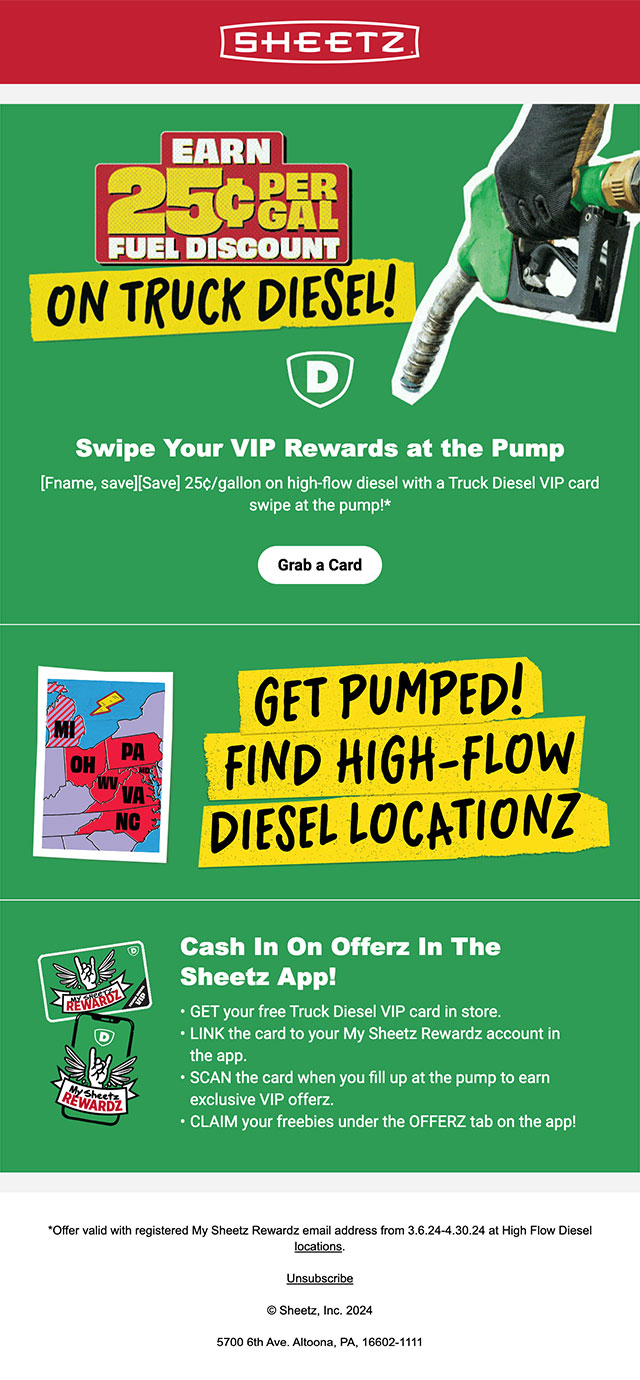Open the underlined locations link
The width and height of the screenshot is (640, 1380).
click(x=319, y=1247)
